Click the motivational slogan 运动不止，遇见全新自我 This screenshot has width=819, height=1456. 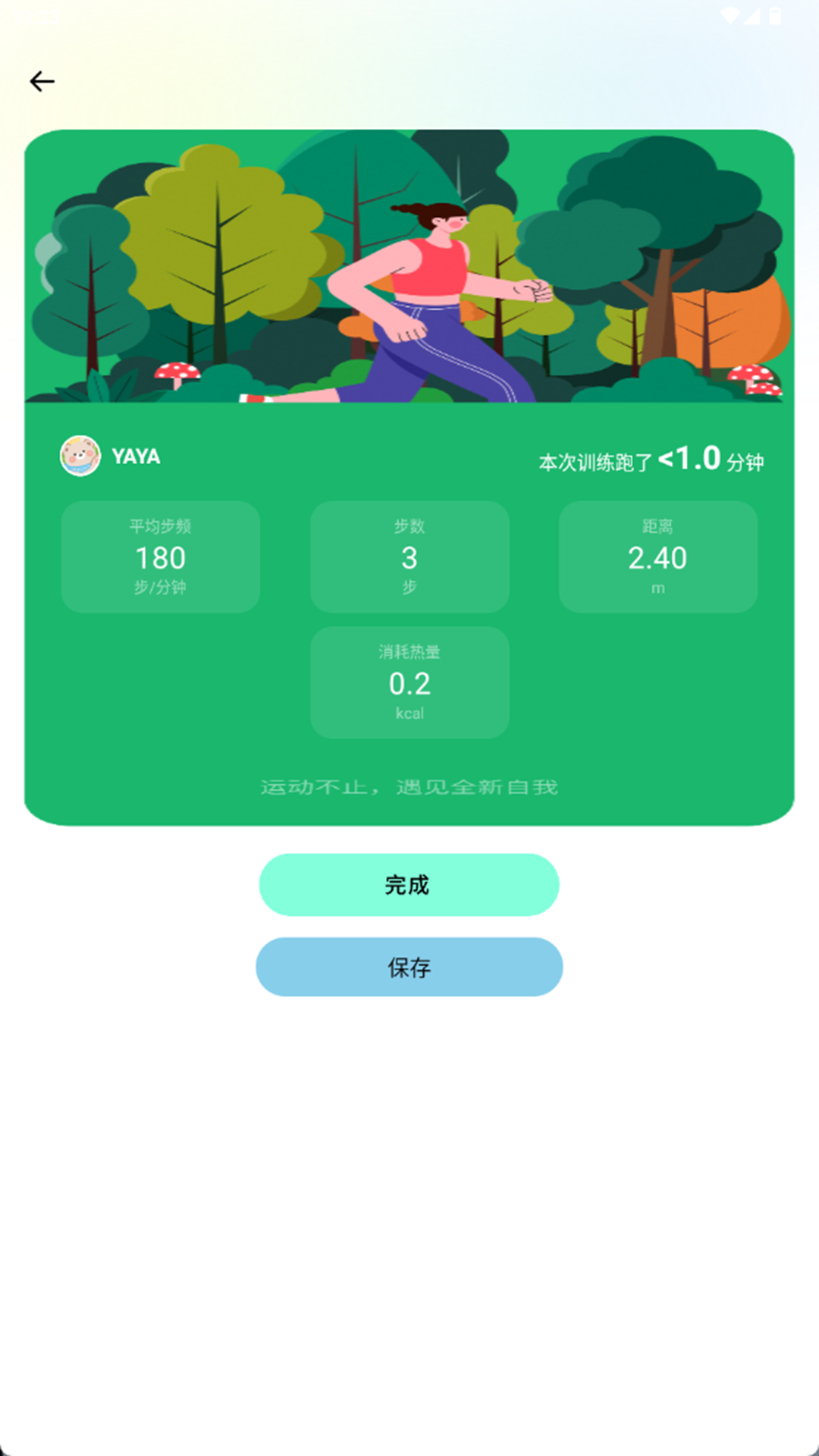coord(409,787)
